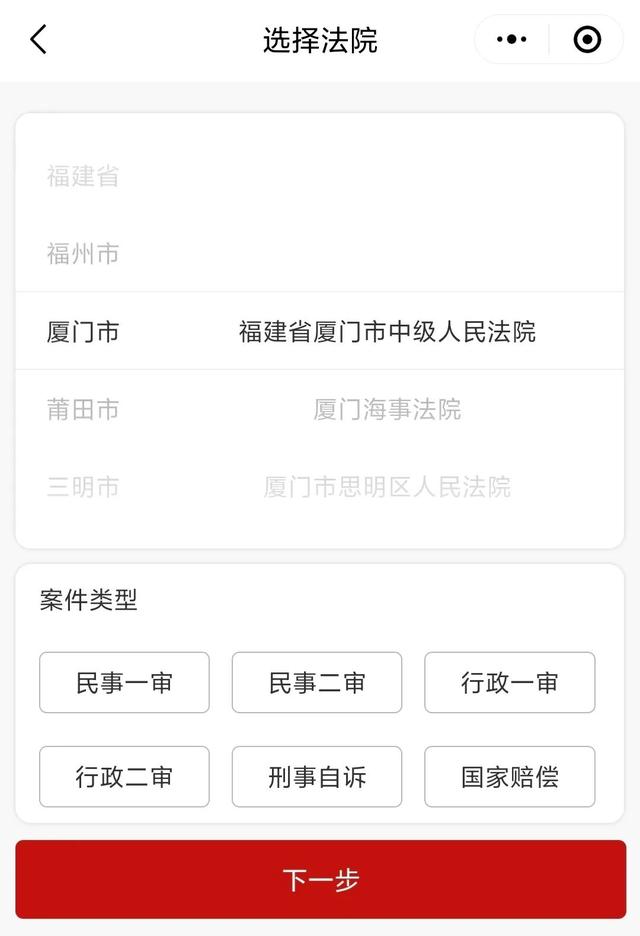Pick 三明市 from the city list
The width and height of the screenshot is (640, 936).
click(83, 487)
